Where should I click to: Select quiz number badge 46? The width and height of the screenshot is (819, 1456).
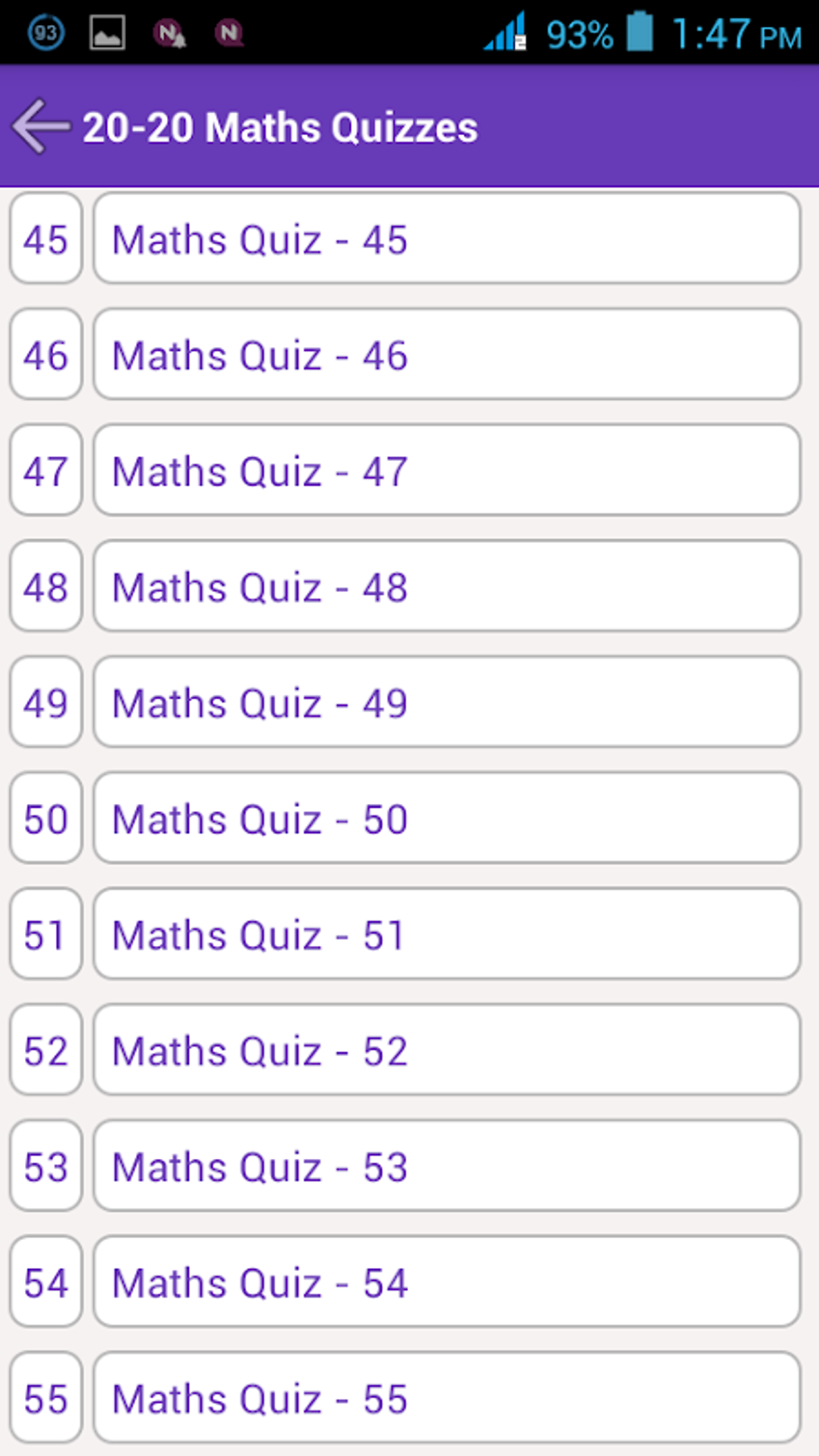coord(46,355)
